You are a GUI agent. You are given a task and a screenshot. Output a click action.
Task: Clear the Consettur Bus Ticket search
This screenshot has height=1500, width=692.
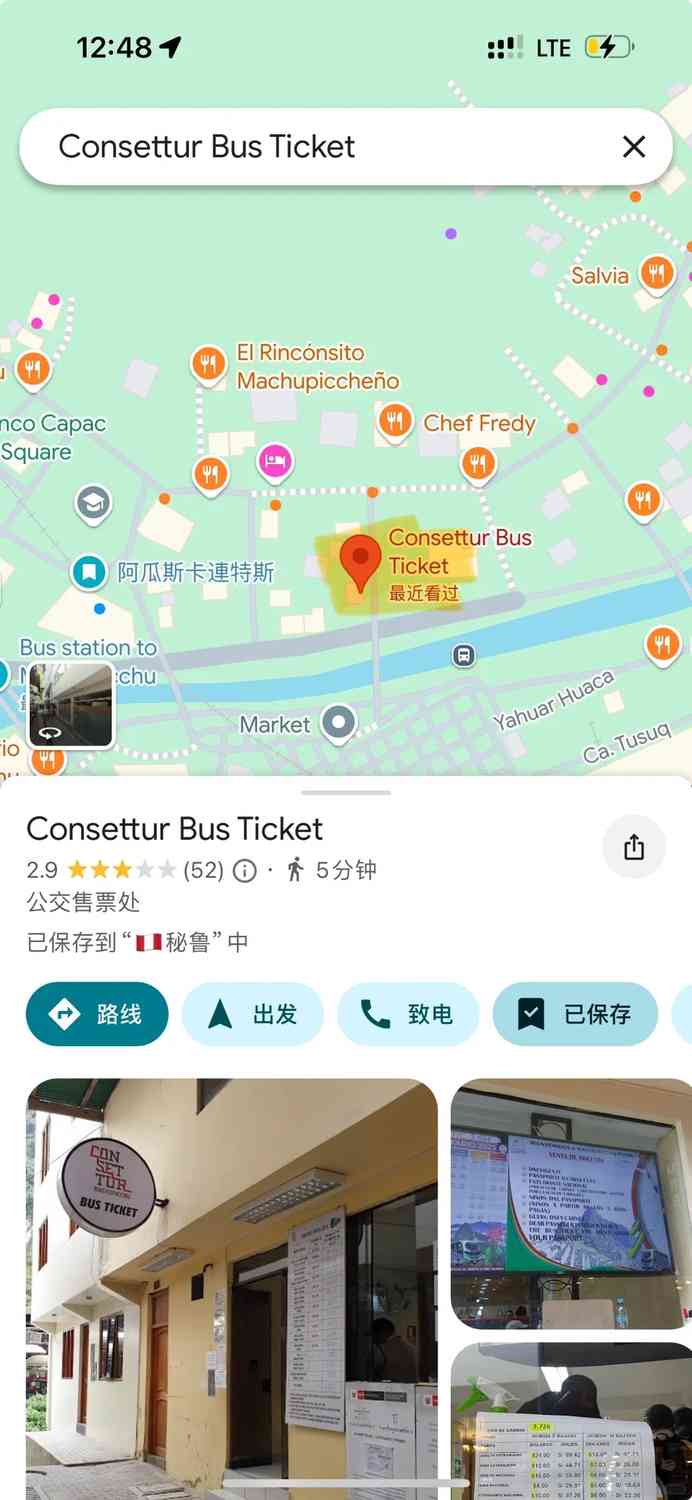(633, 147)
